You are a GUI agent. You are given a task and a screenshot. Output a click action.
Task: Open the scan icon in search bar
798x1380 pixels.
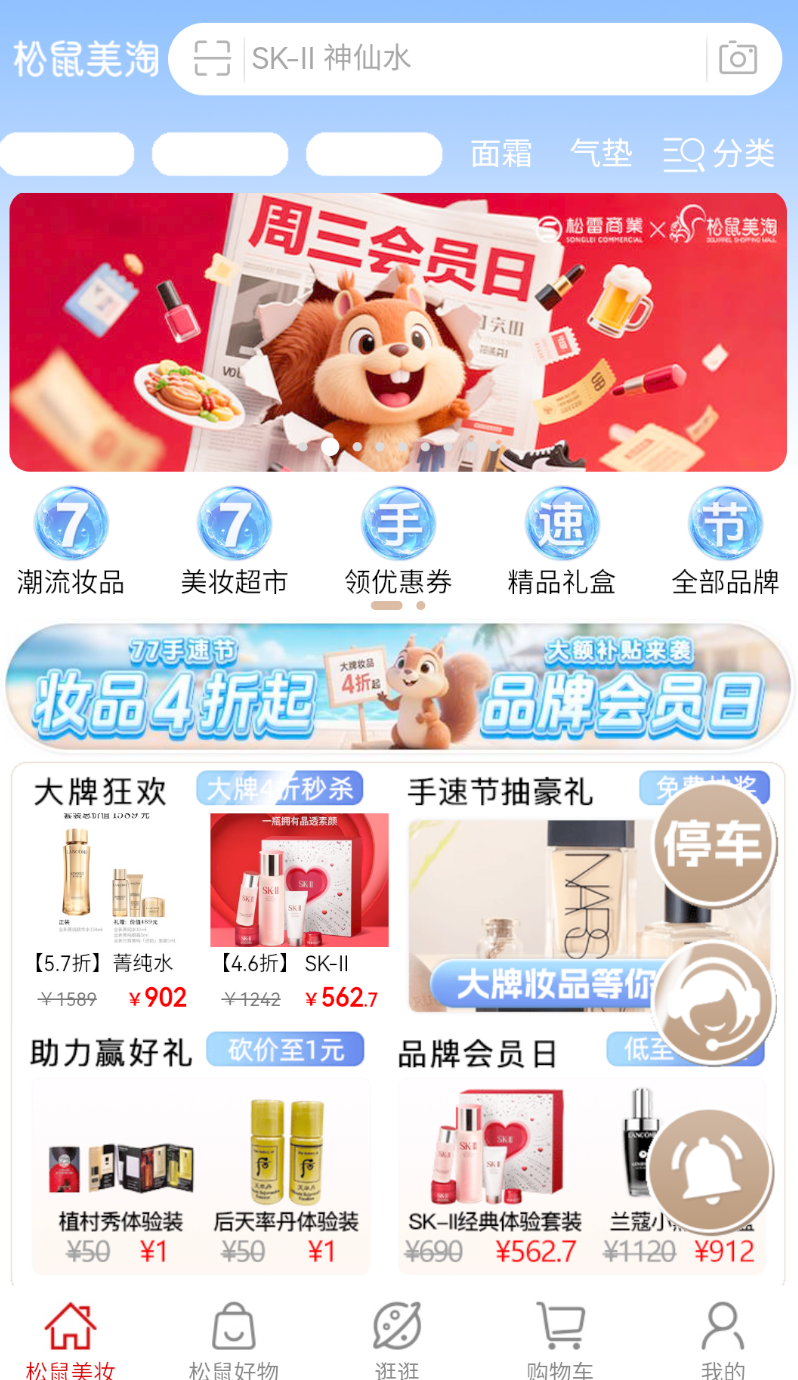[212, 58]
